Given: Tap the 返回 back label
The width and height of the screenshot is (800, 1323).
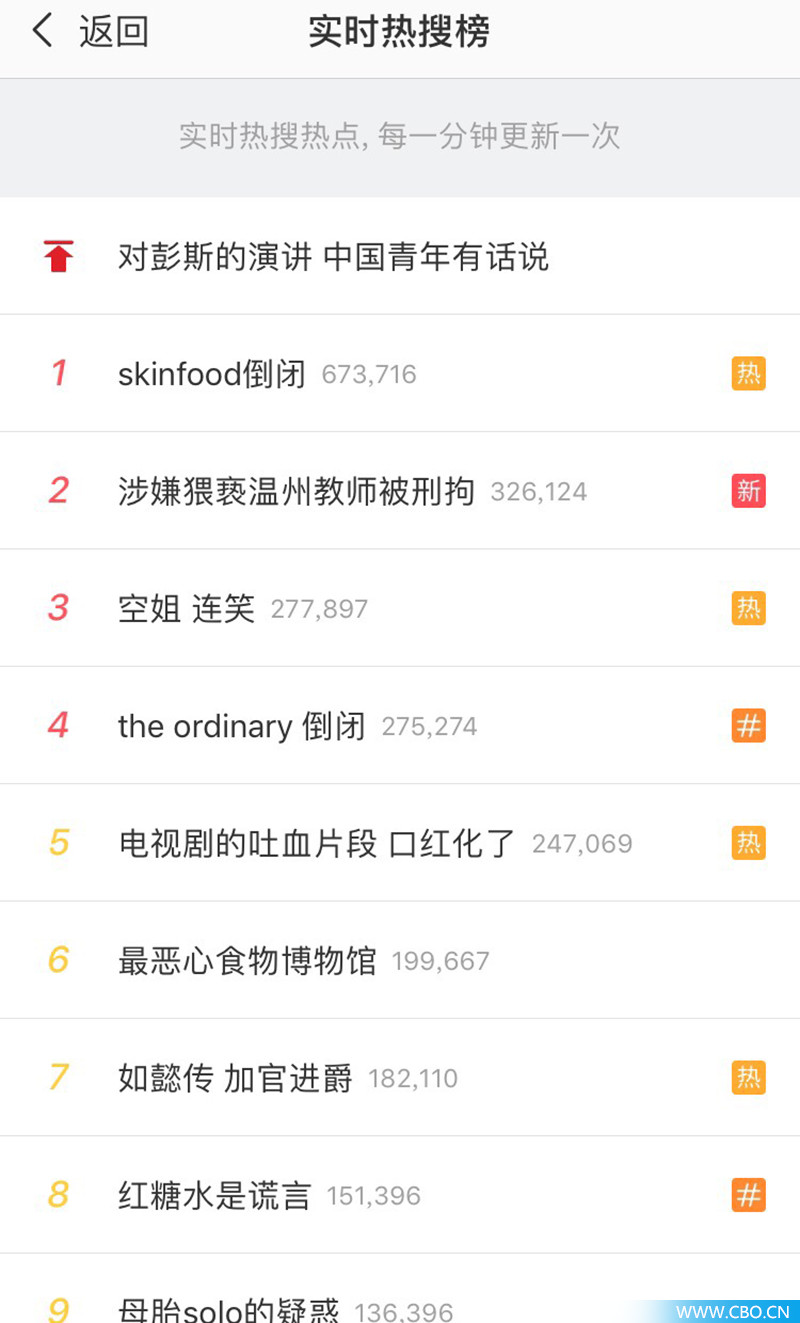Looking at the screenshot, I should click(113, 30).
